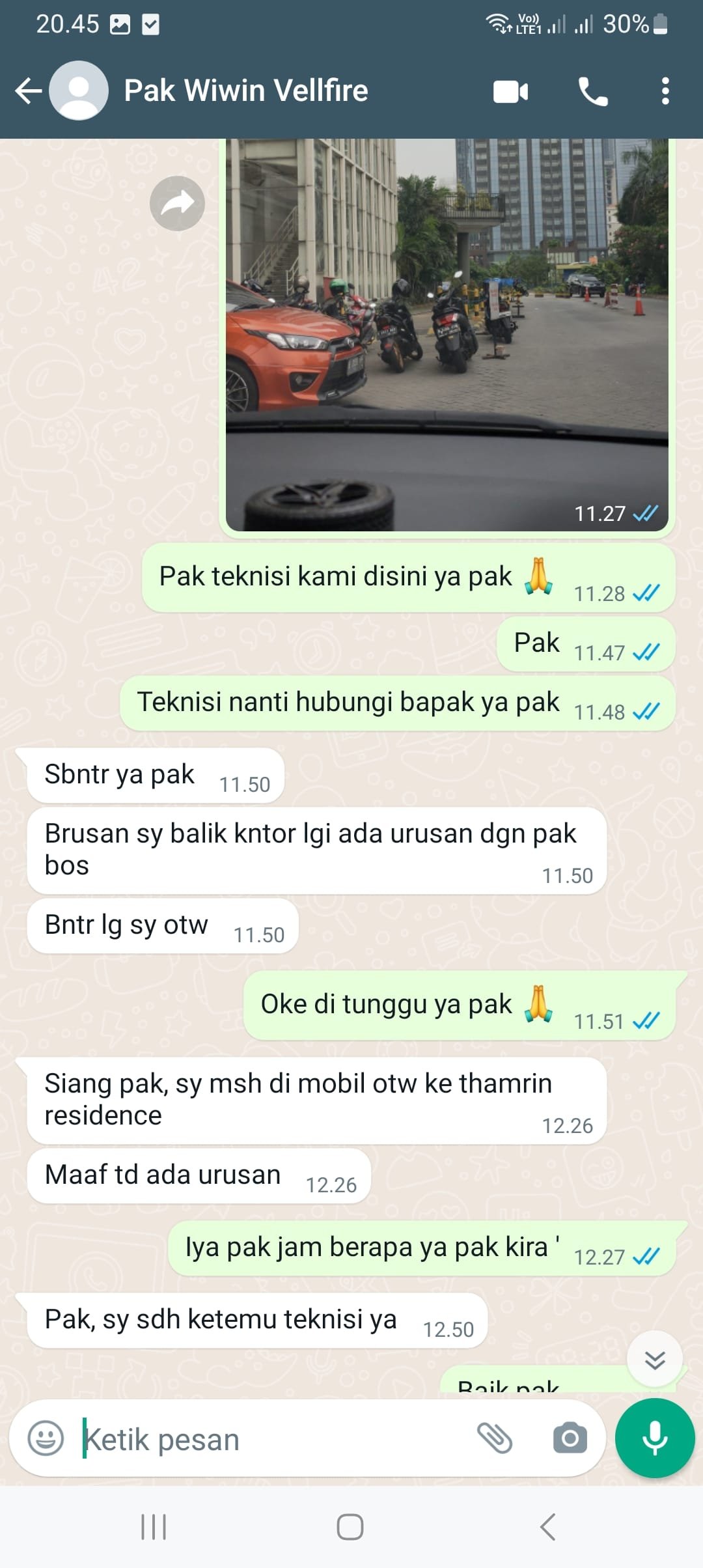Tap the voice message microphone button
The image size is (703, 1568).
pyautogui.click(x=654, y=1438)
